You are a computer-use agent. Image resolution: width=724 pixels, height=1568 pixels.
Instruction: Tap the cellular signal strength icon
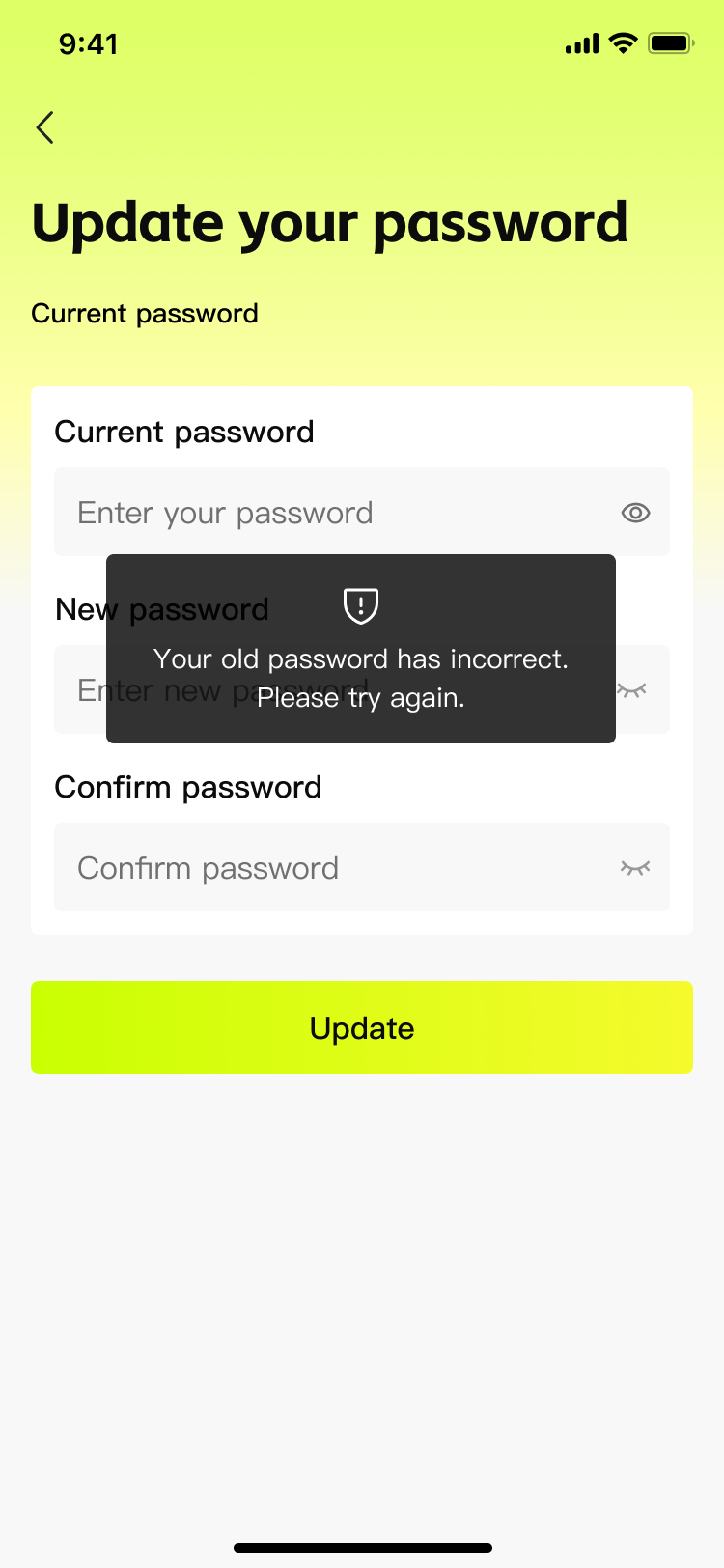[x=579, y=42]
